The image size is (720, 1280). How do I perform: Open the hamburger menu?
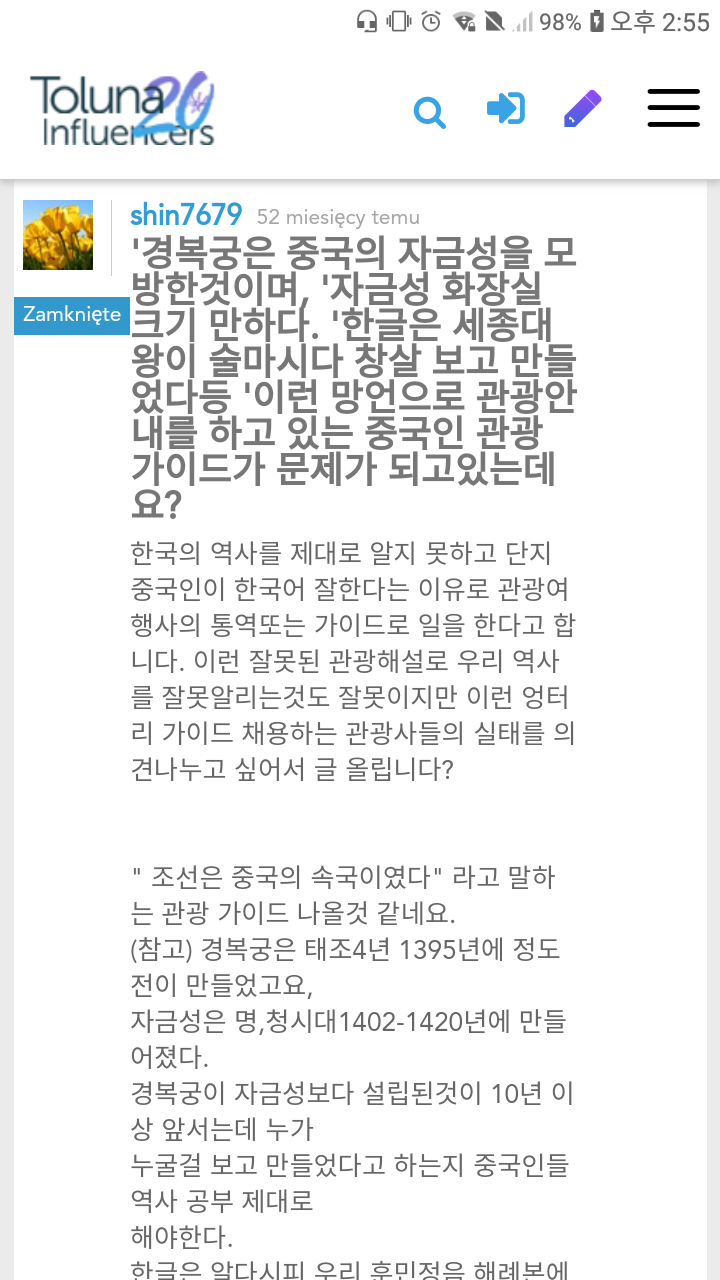673,108
